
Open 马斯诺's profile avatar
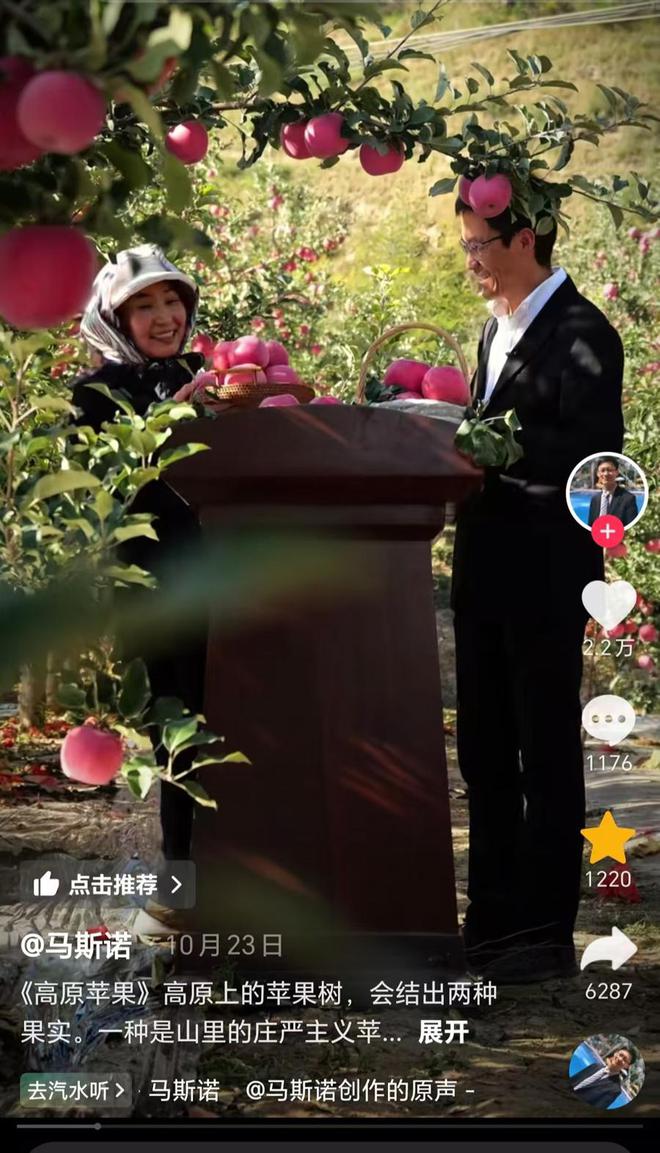coord(606,492)
